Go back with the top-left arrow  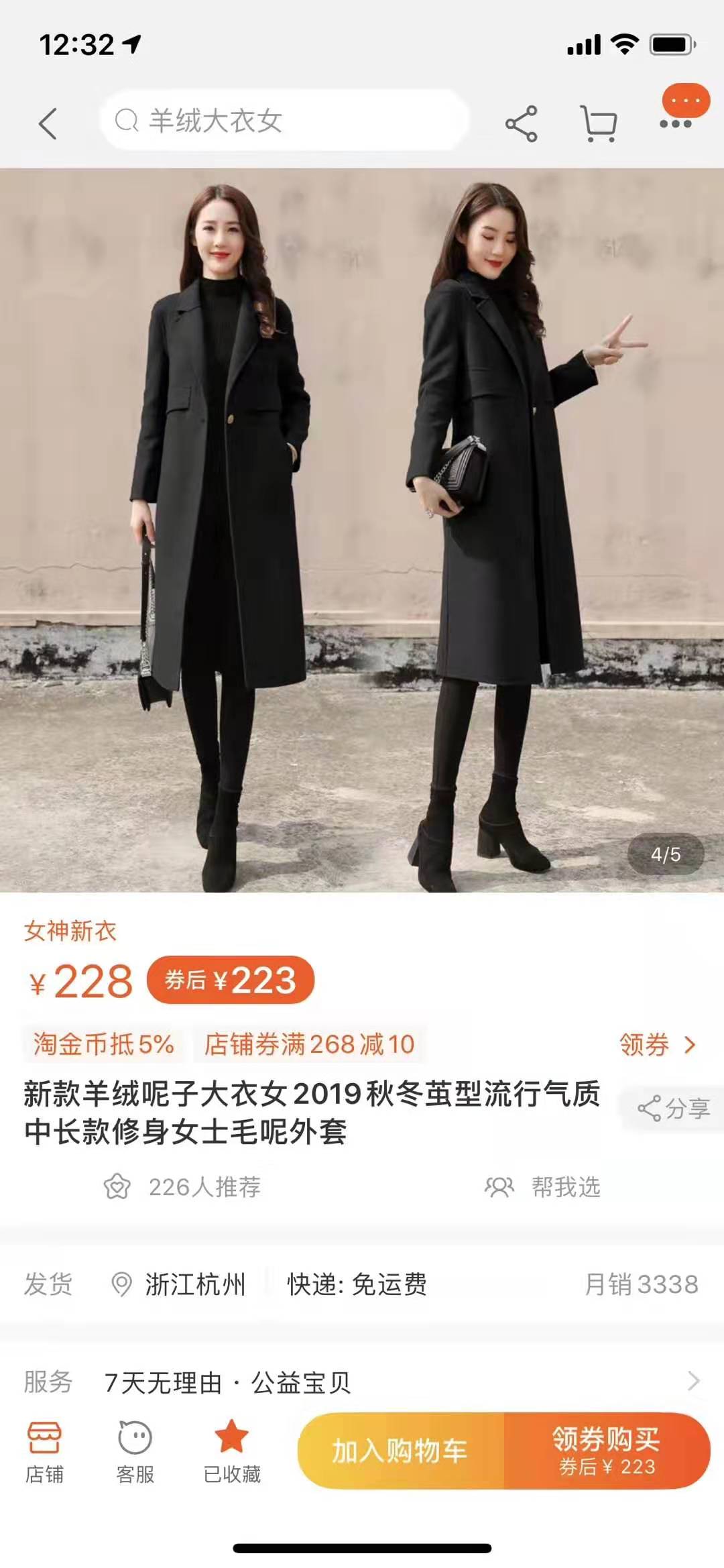click(48, 123)
